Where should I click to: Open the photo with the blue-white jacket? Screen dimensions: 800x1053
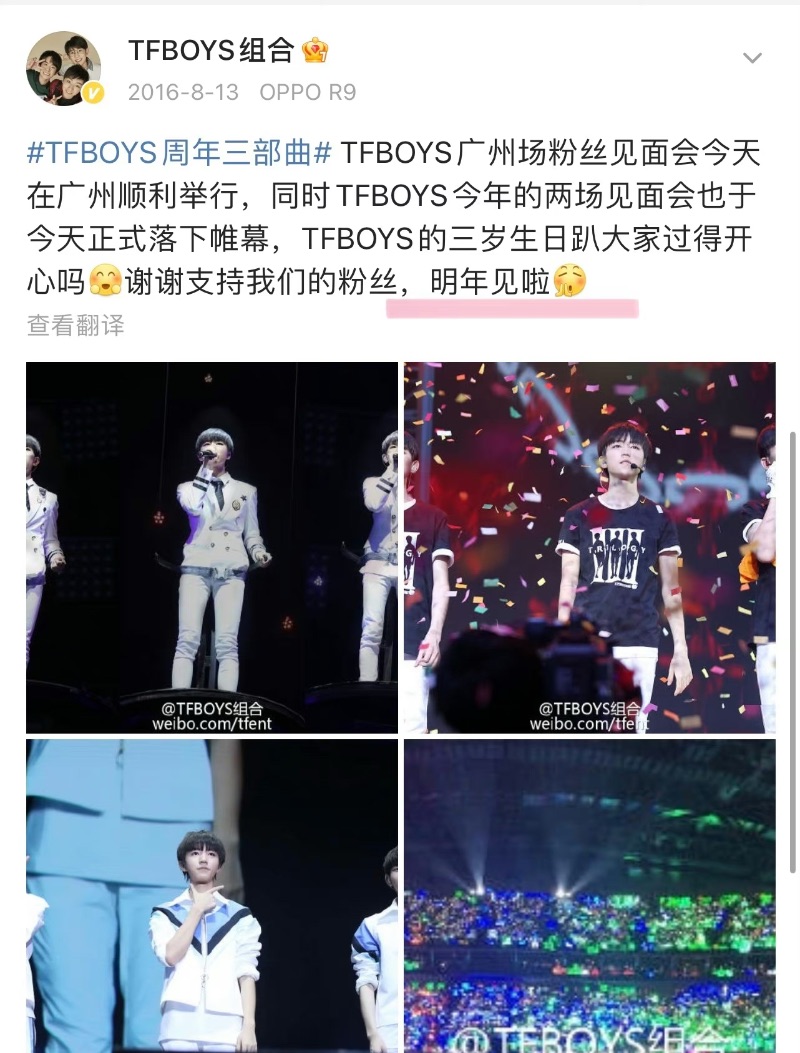pos(212,895)
